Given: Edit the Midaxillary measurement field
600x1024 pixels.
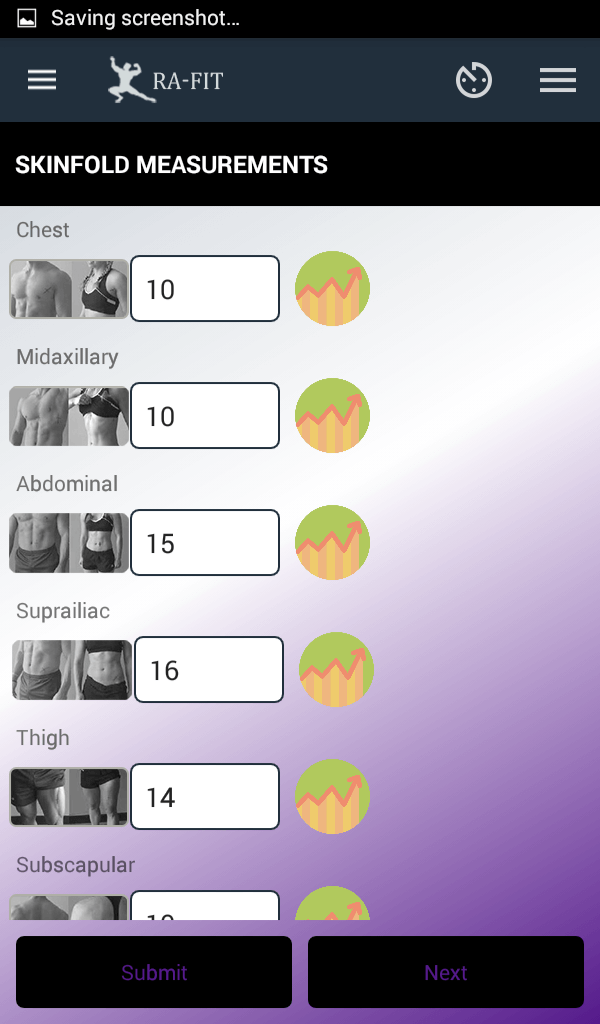Looking at the screenshot, I should click(205, 416).
